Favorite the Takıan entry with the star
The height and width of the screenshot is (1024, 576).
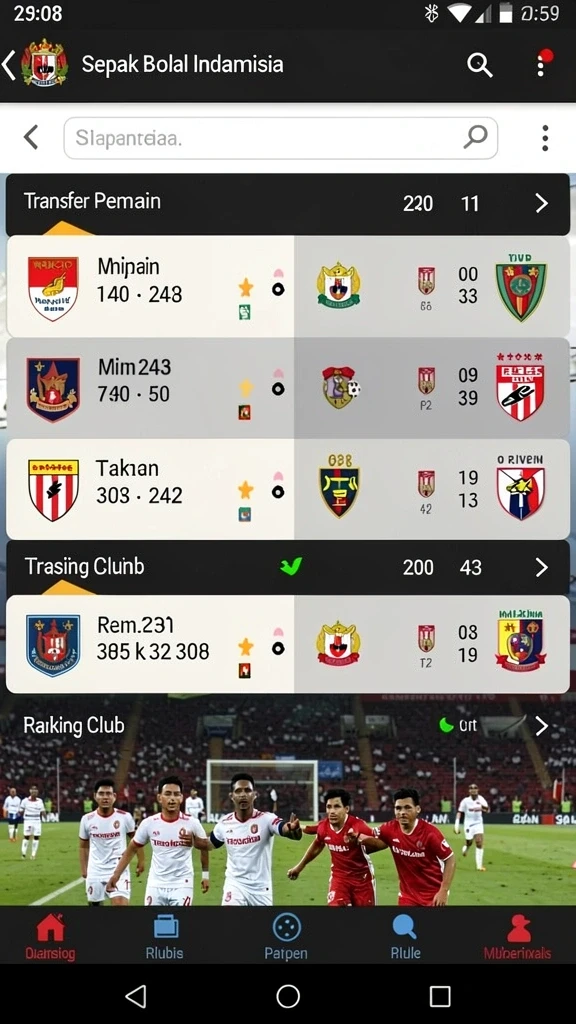[246, 489]
